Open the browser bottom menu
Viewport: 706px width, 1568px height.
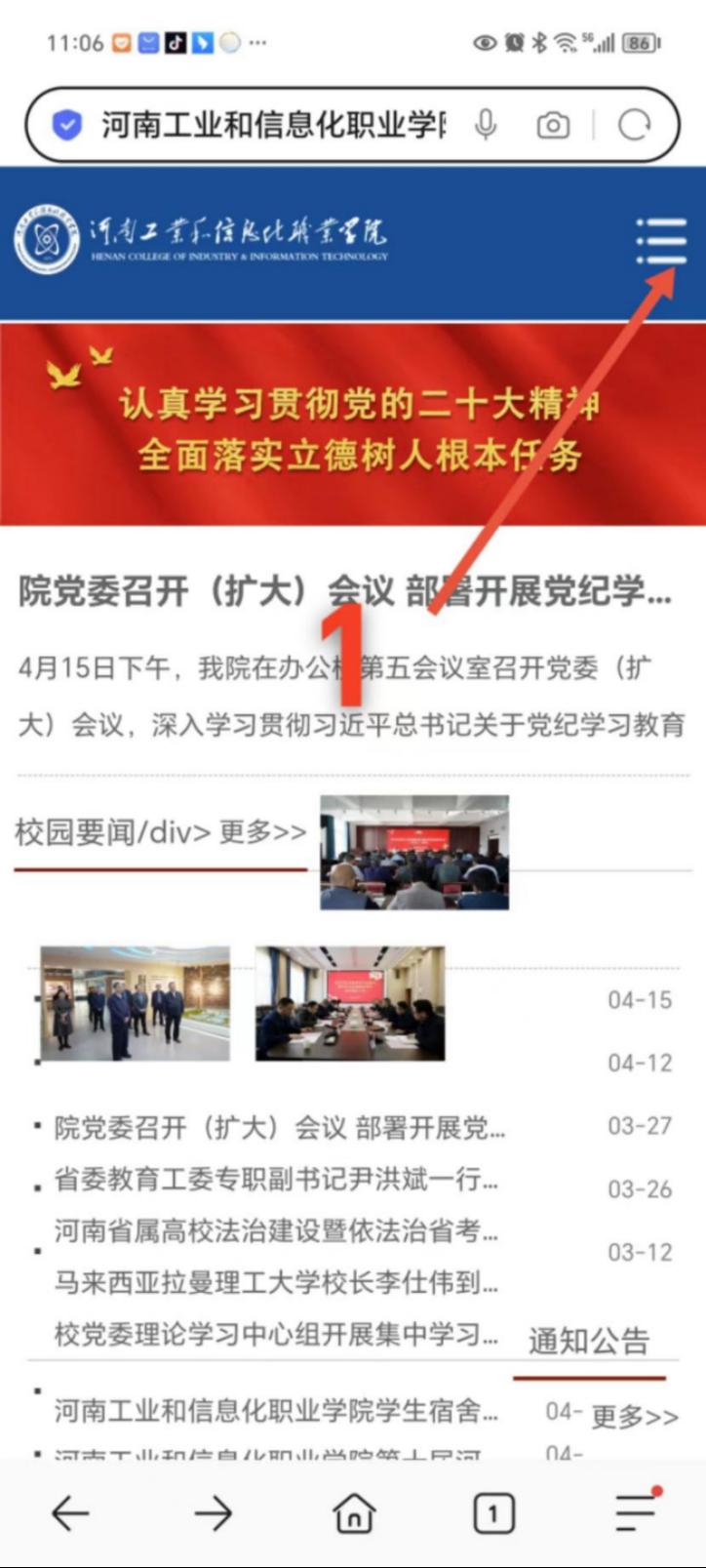[637, 1513]
